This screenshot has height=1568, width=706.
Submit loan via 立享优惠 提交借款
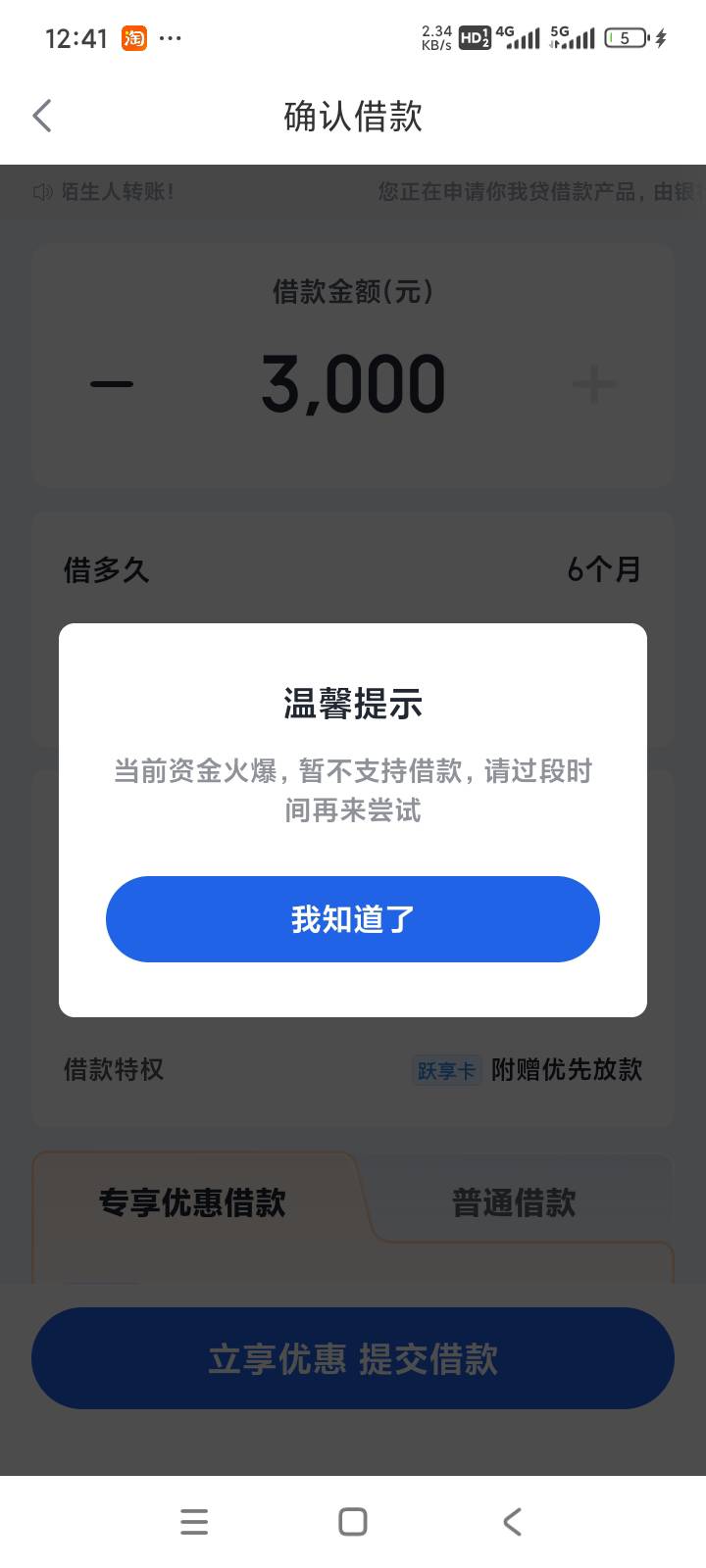coord(353,1358)
